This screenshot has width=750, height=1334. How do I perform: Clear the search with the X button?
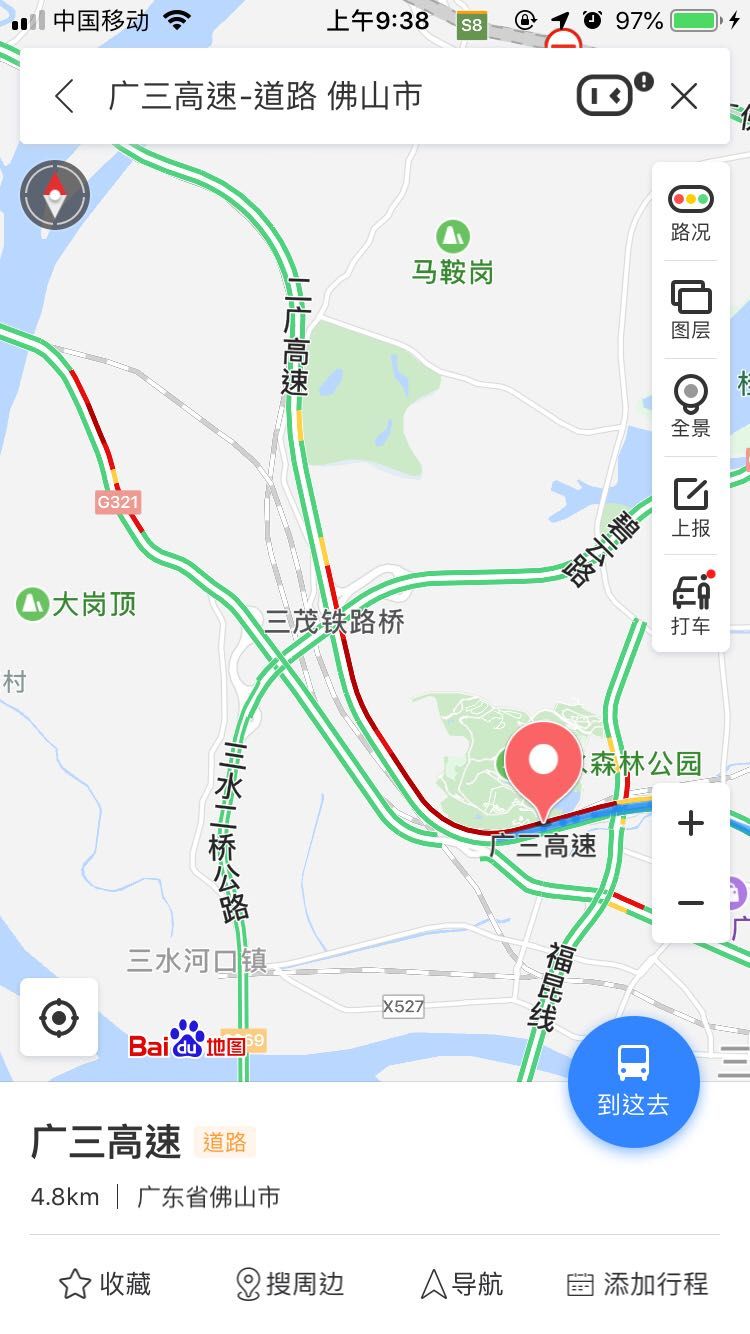[x=684, y=96]
